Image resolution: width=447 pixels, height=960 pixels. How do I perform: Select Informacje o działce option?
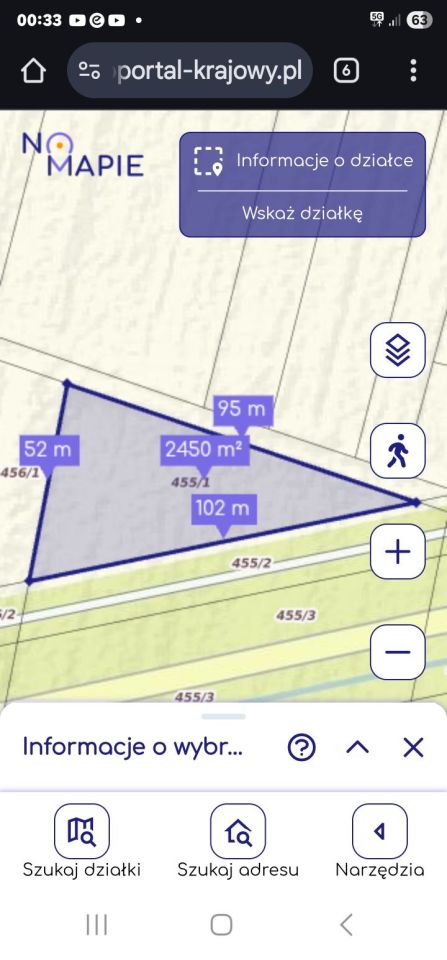tap(302, 160)
